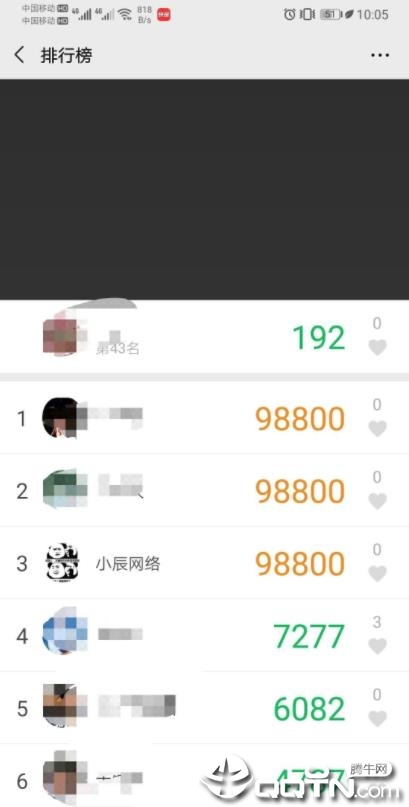The width and height of the screenshot is (409, 807).
Task: Open the rank 4 user's row
Action: click(204, 635)
